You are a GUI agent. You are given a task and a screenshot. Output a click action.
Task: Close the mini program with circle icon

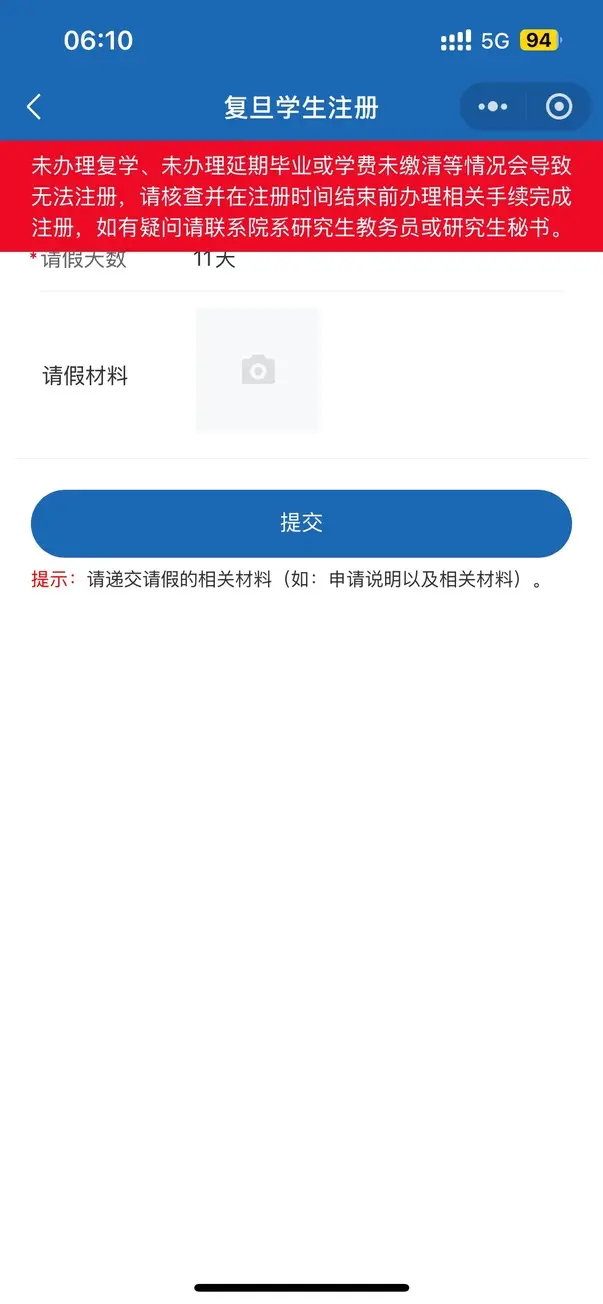click(558, 107)
